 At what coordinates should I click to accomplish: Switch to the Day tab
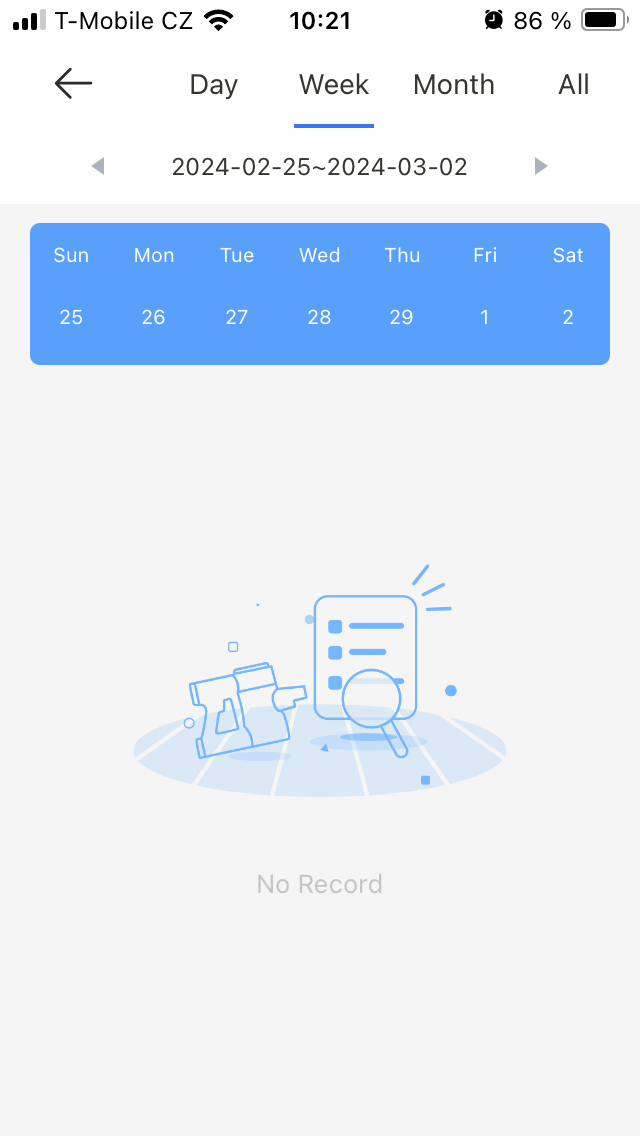(213, 85)
